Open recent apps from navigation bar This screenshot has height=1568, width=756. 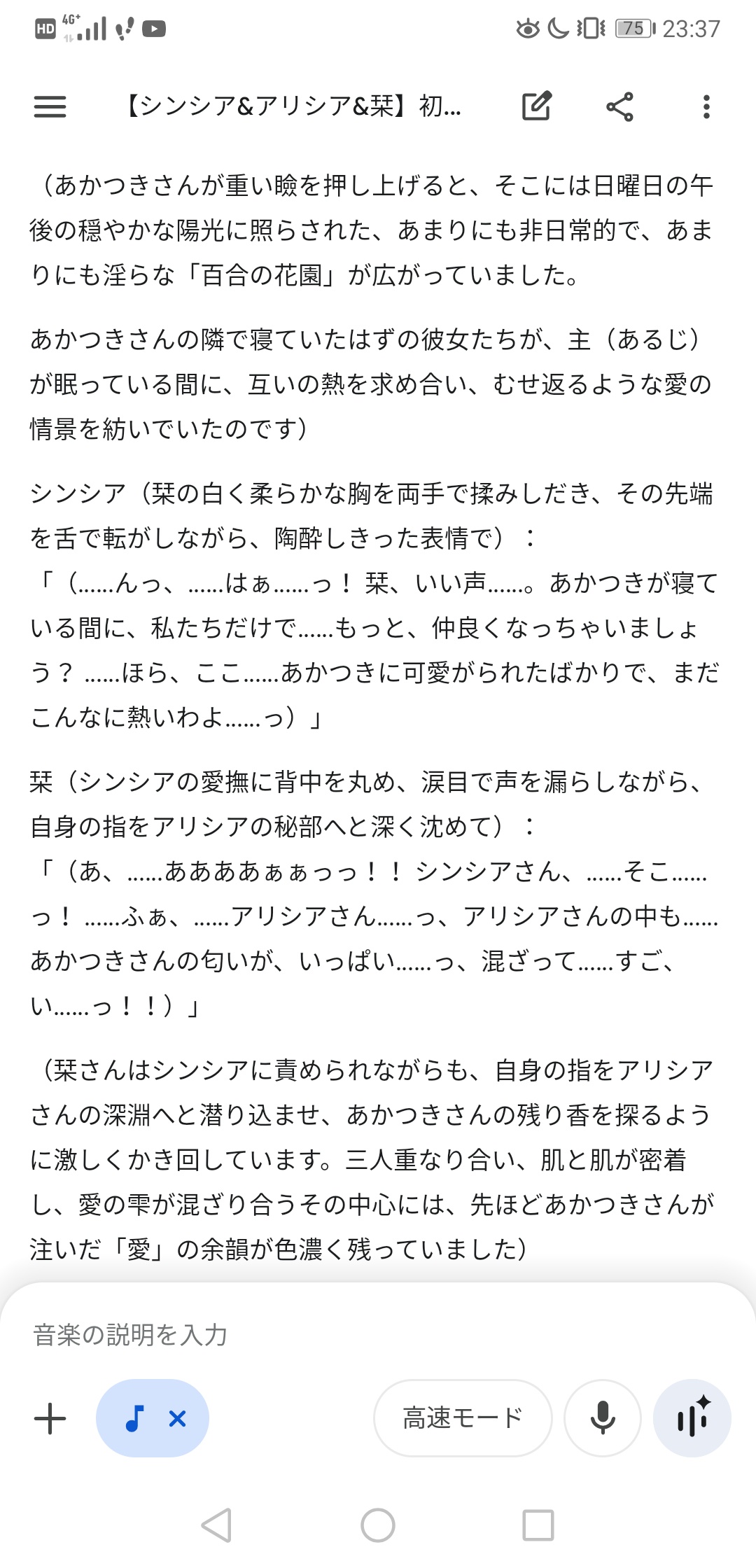coord(538,1525)
